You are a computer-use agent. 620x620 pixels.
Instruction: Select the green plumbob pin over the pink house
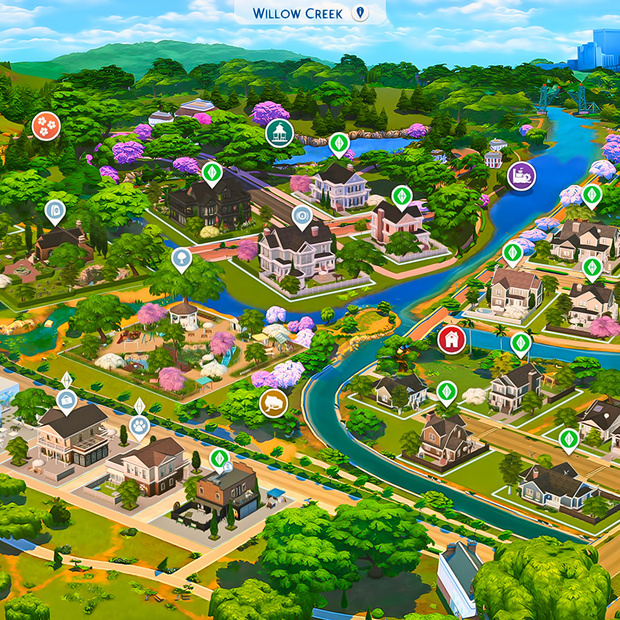pyautogui.click(x=402, y=197)
